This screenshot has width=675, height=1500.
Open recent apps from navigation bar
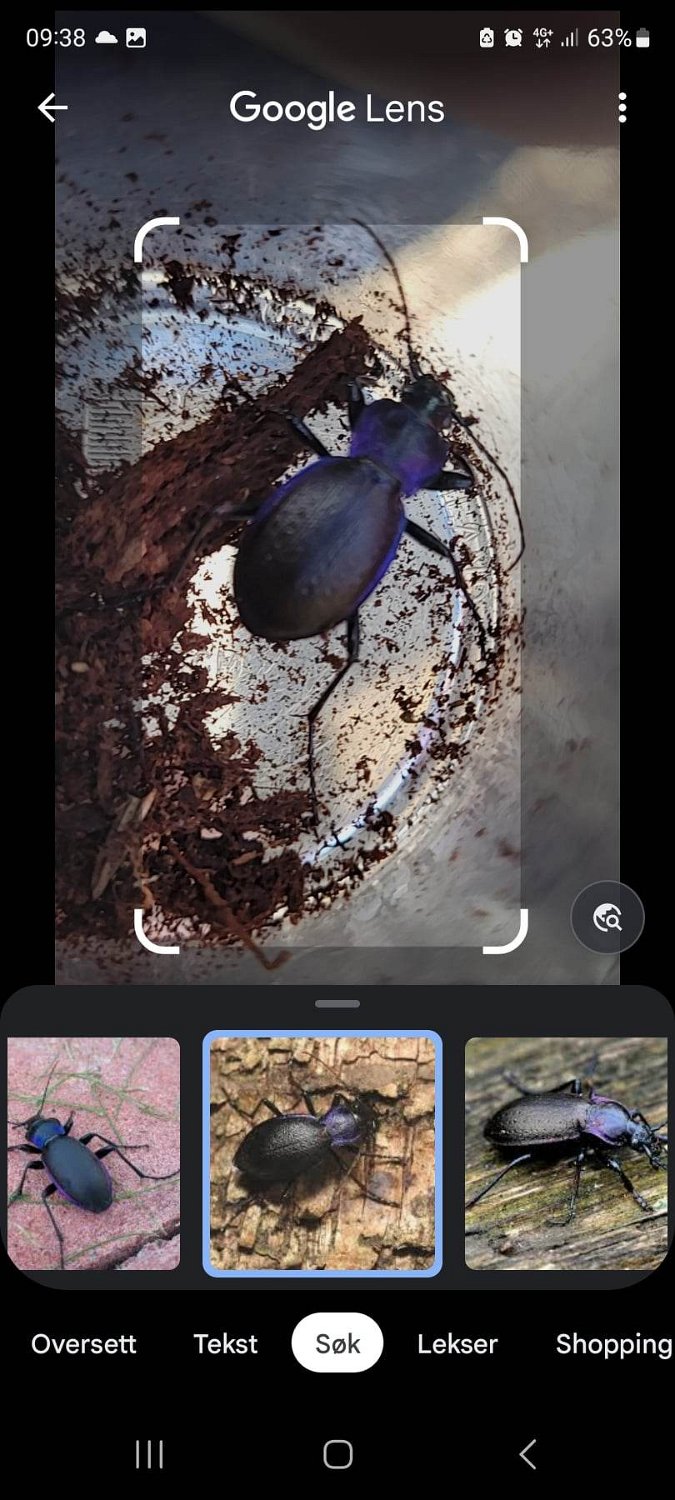149,1454
